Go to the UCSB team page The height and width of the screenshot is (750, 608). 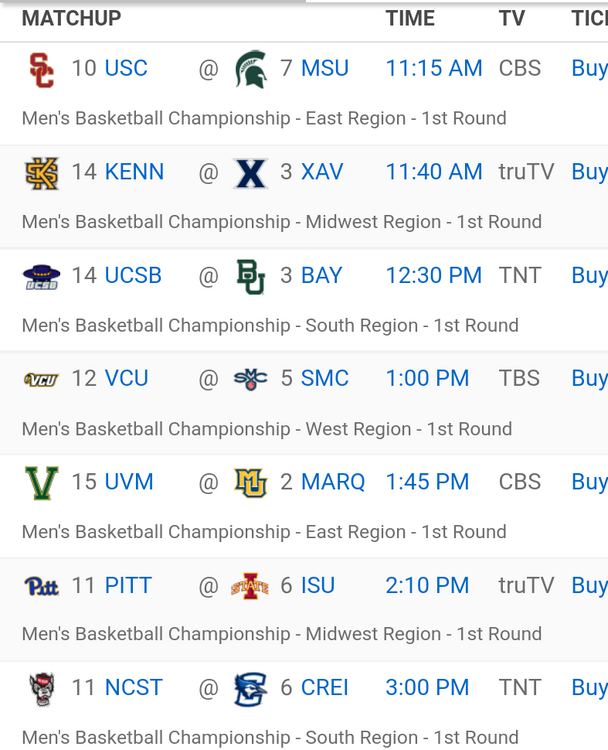tap(133, 275)
